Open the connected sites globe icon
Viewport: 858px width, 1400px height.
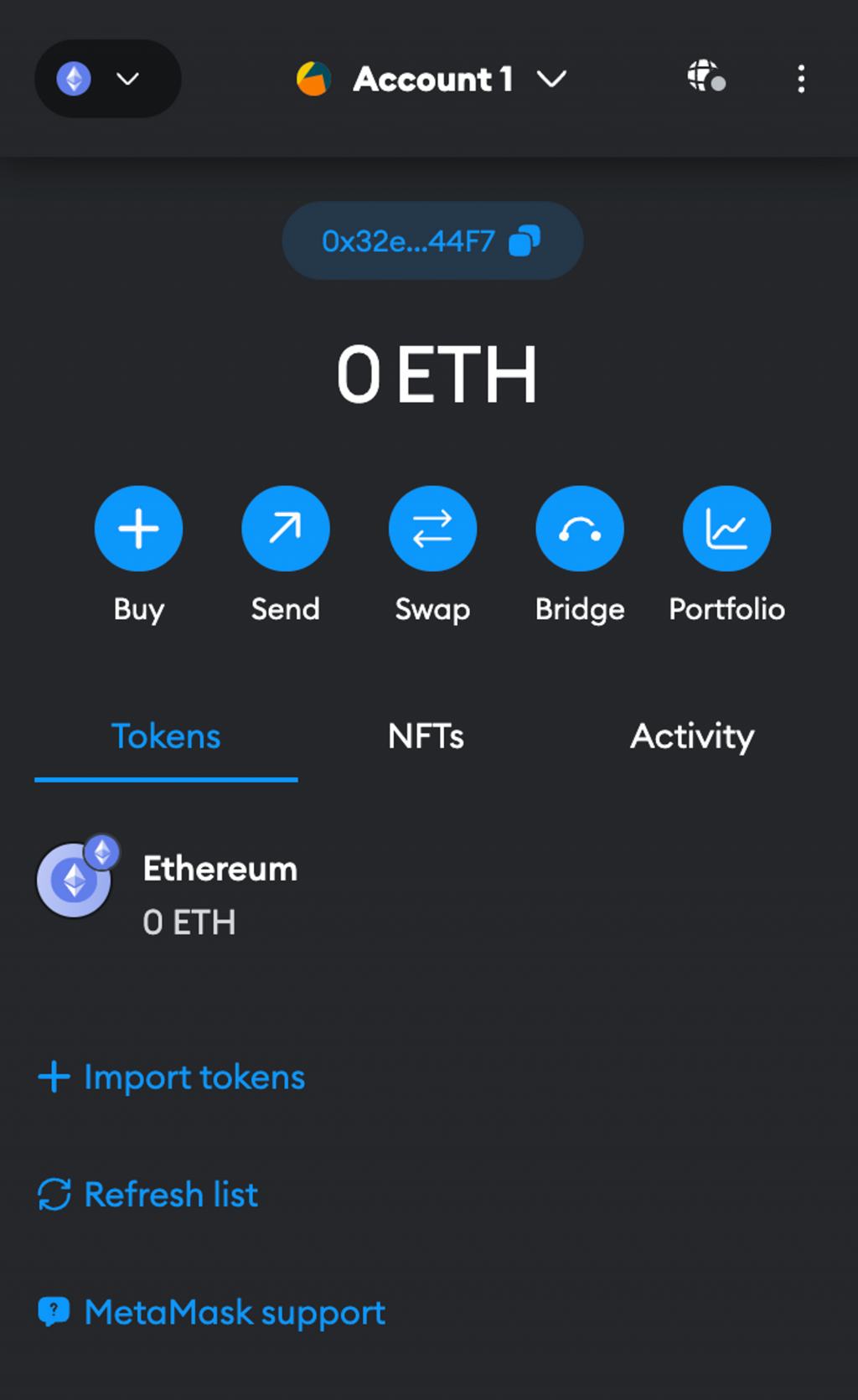706,76
